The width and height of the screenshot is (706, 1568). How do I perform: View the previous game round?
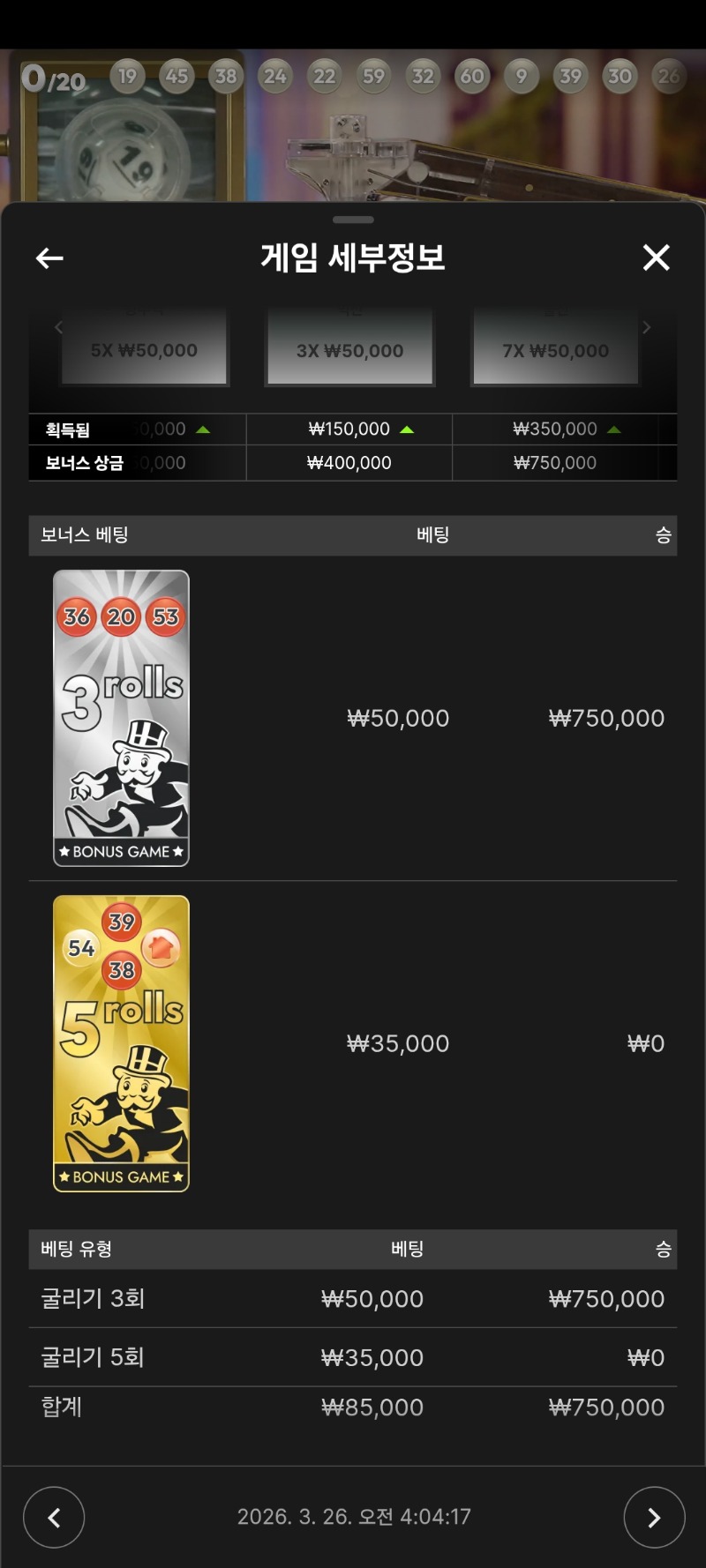[x=54, y=1517]
